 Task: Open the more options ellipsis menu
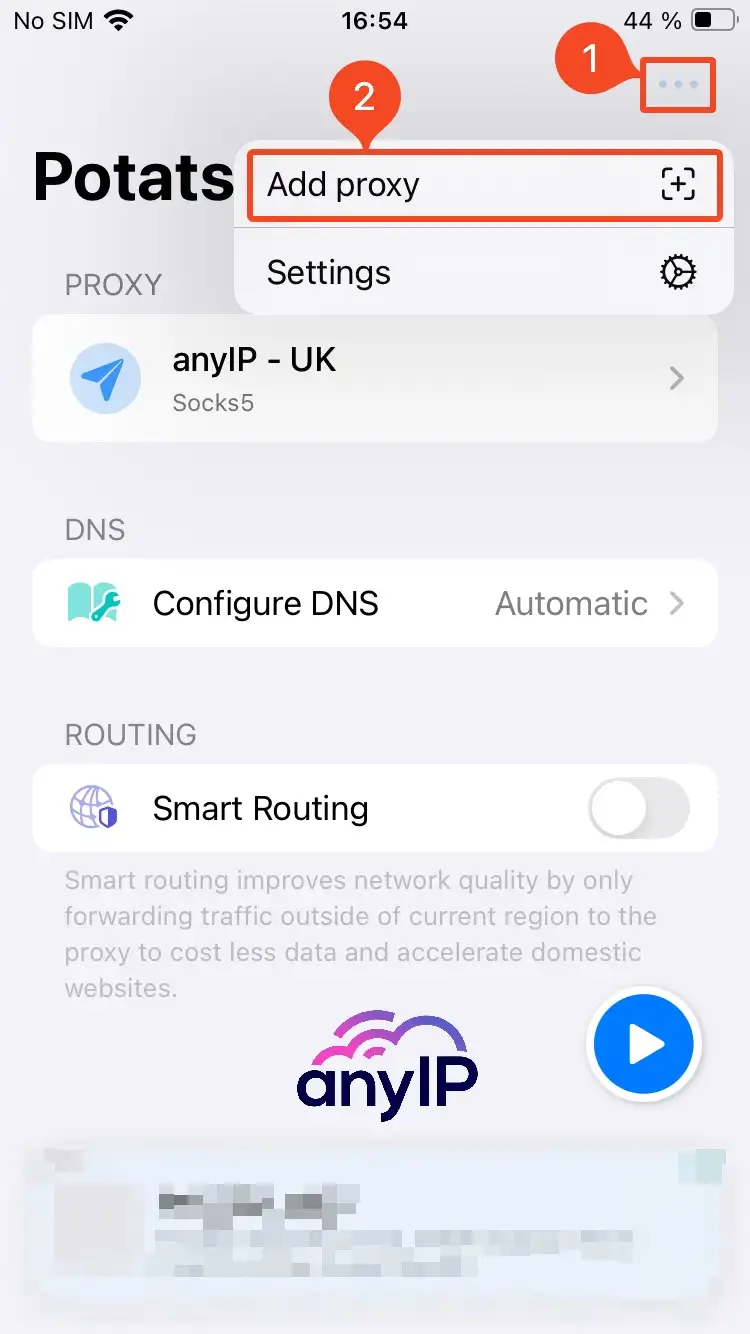coord(678,85)
